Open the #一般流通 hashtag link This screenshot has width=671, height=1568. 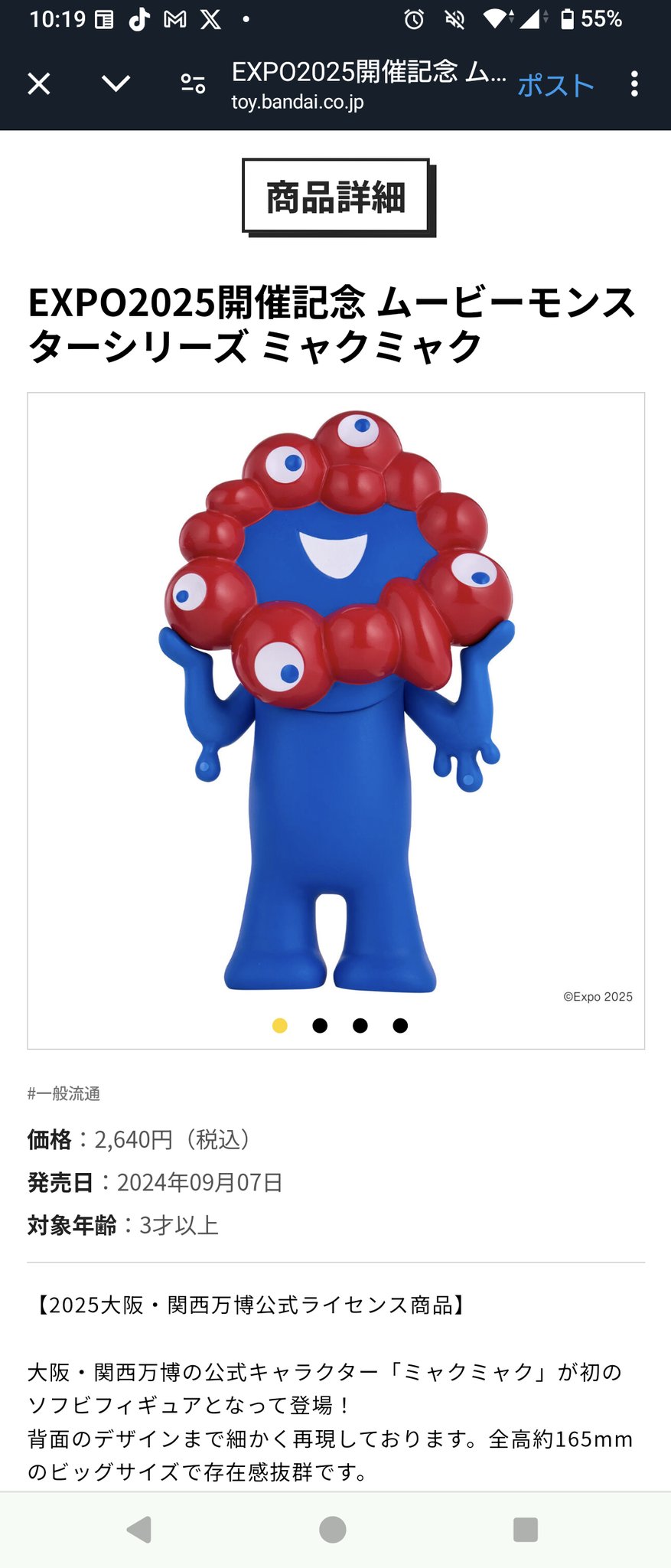[x=64, y=1093]
